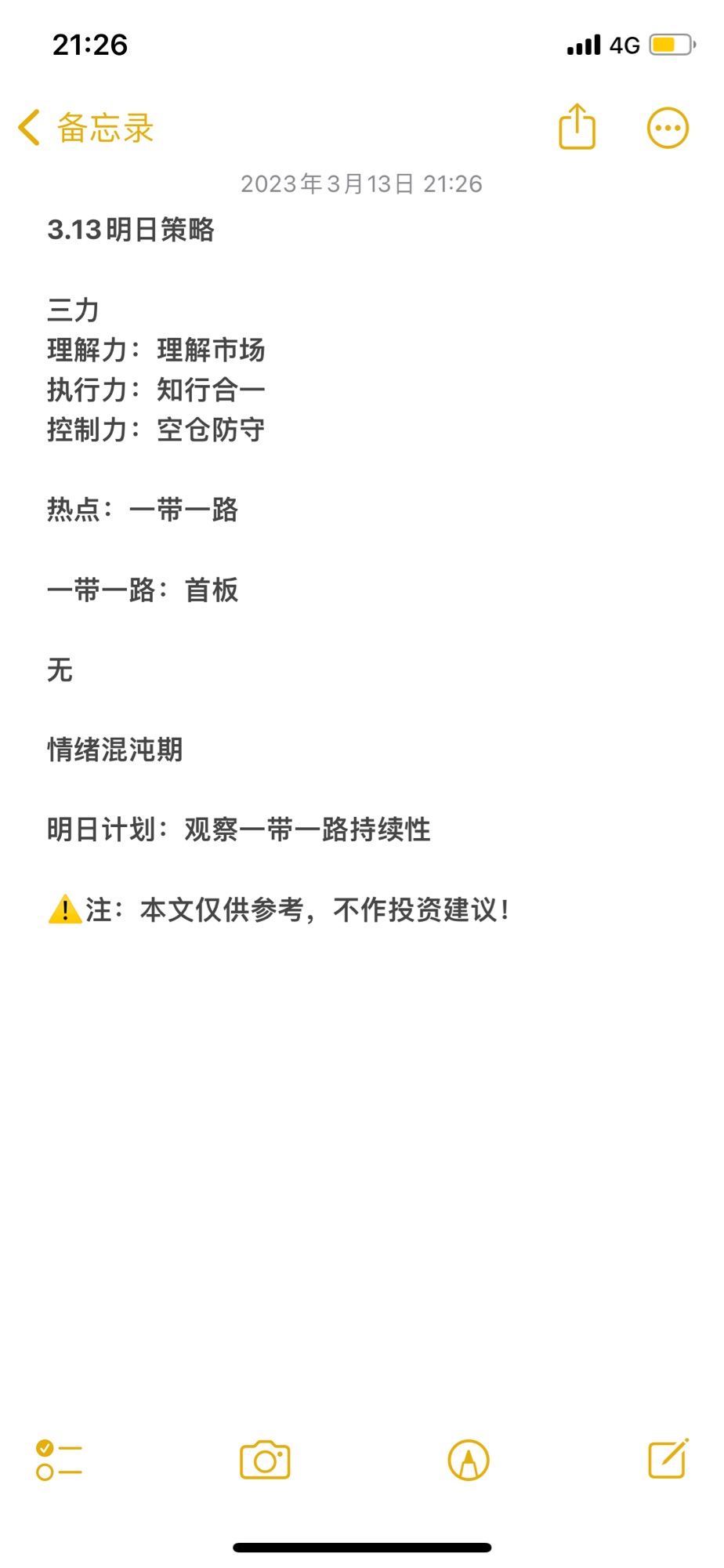724x1568 pixels.
Task: Add a checklist to the note
Action: [60, 1461]
